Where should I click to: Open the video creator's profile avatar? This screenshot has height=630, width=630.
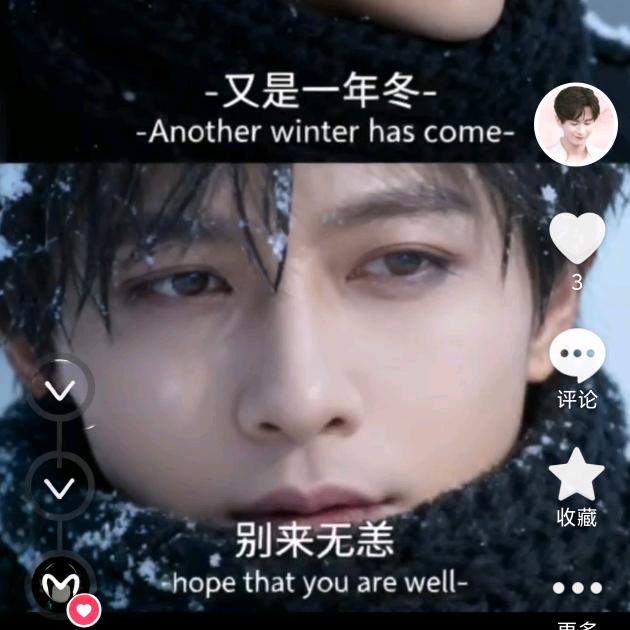coord(575,124)
